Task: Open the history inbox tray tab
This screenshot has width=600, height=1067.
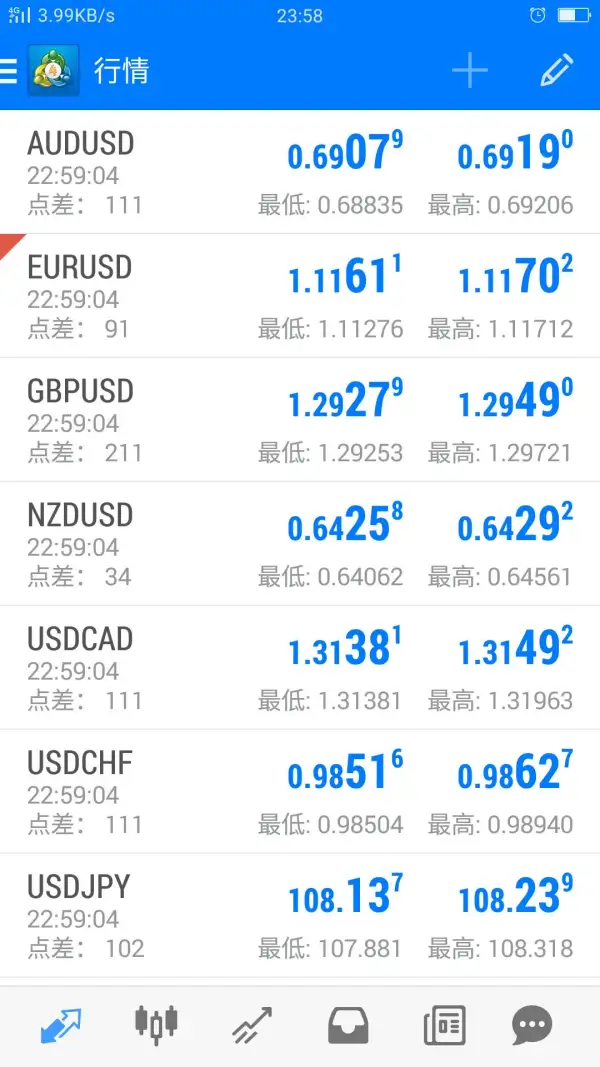Action: (x=348, y=1025)
